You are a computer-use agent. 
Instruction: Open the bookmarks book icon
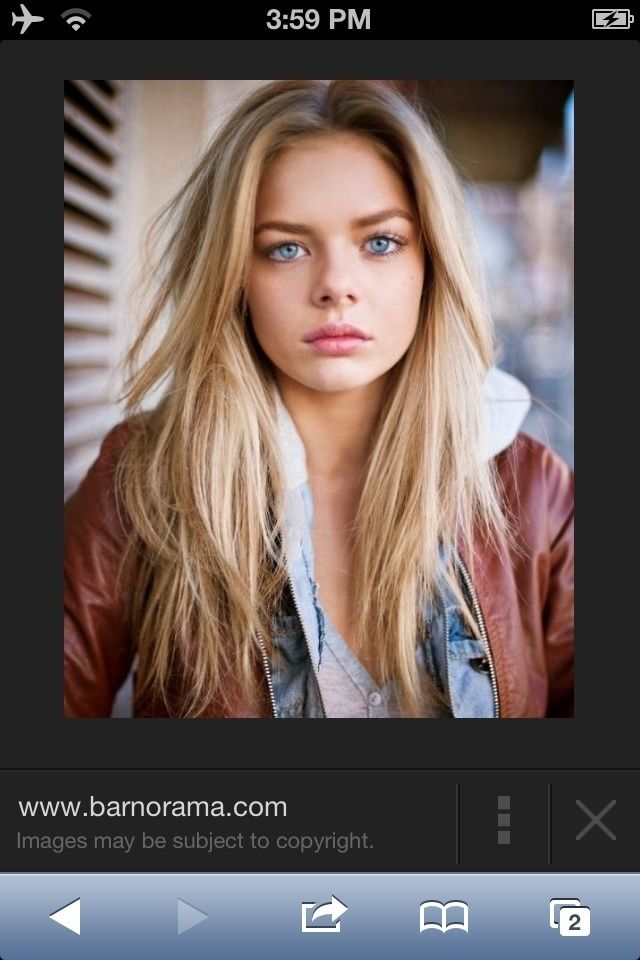coord(443,916)
